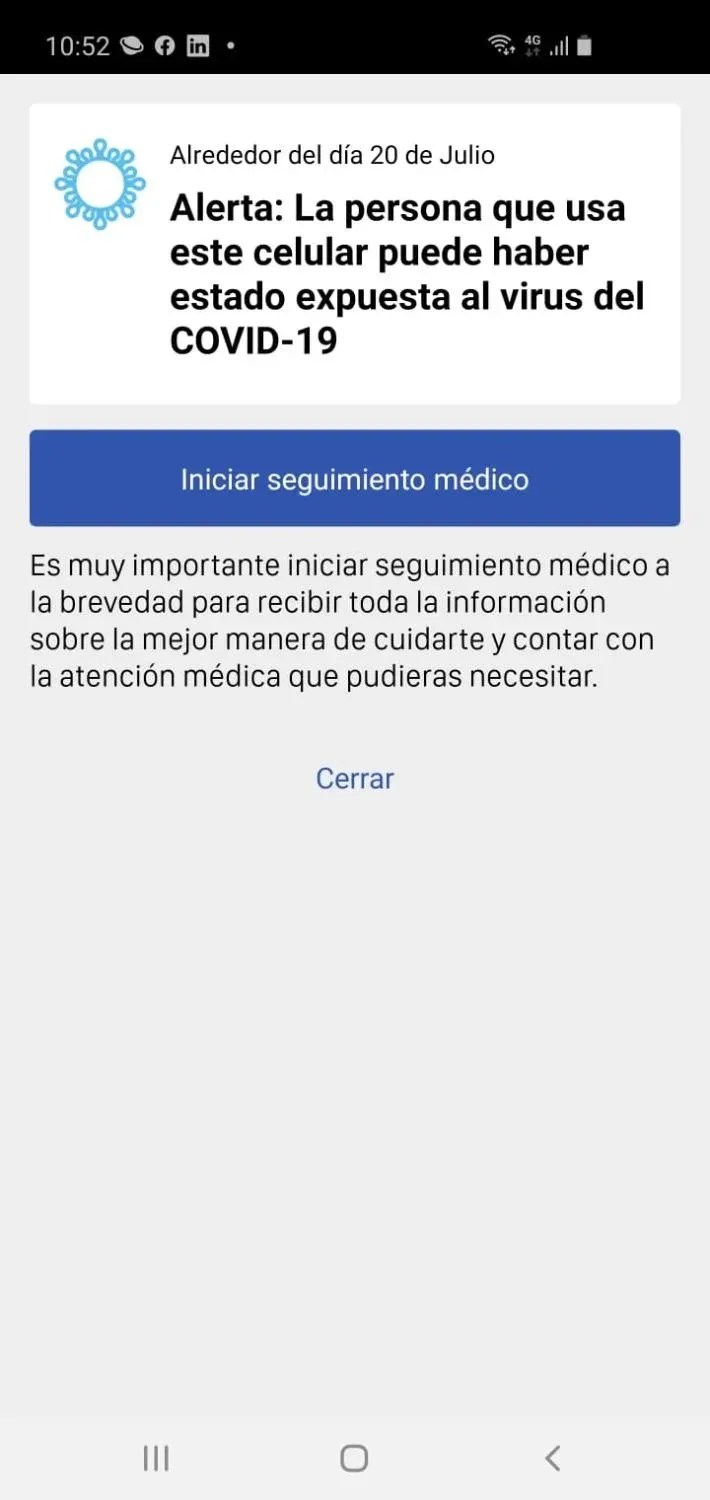Return to the phone's home screen
This screenshot has height=1500, width=710.
354,1458
